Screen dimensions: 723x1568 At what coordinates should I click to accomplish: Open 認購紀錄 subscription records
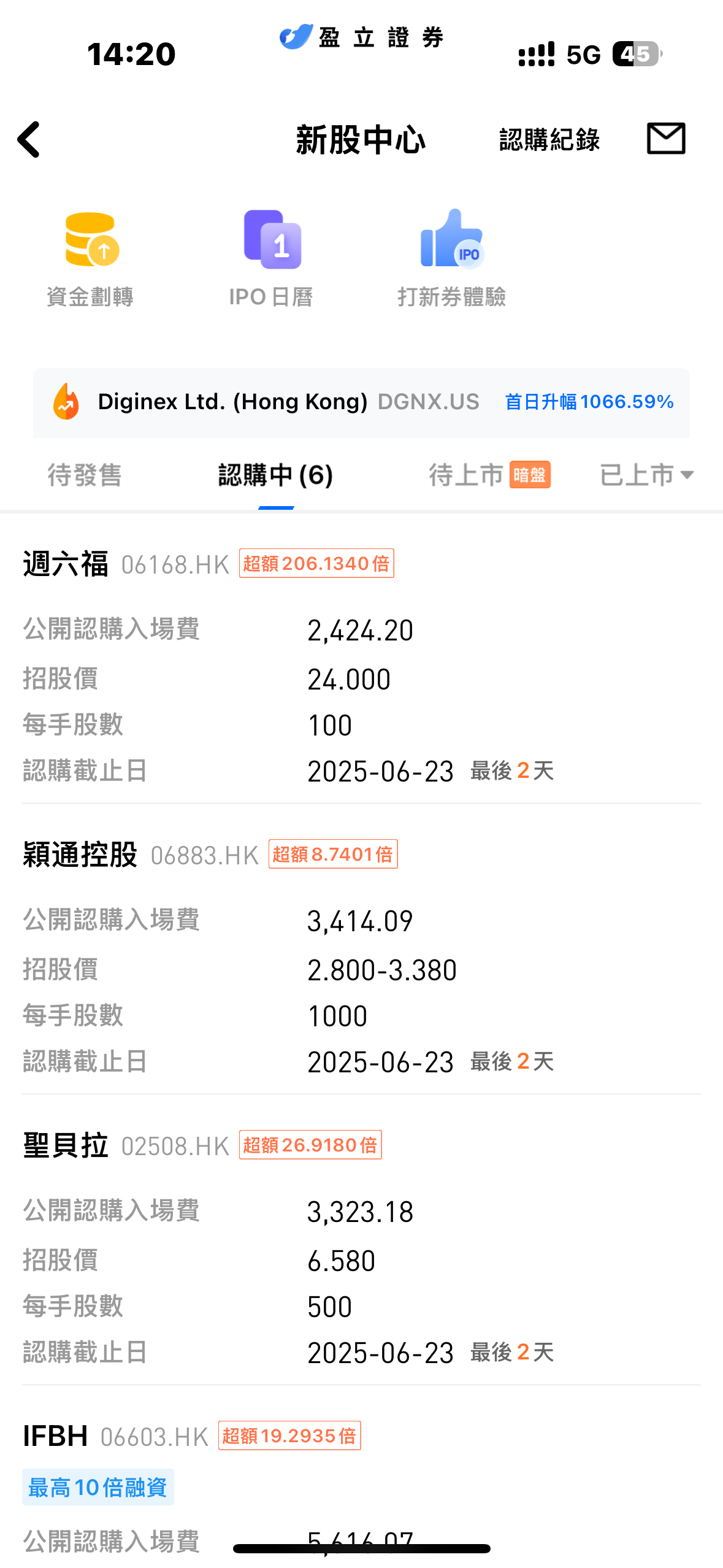pos(549,140)
